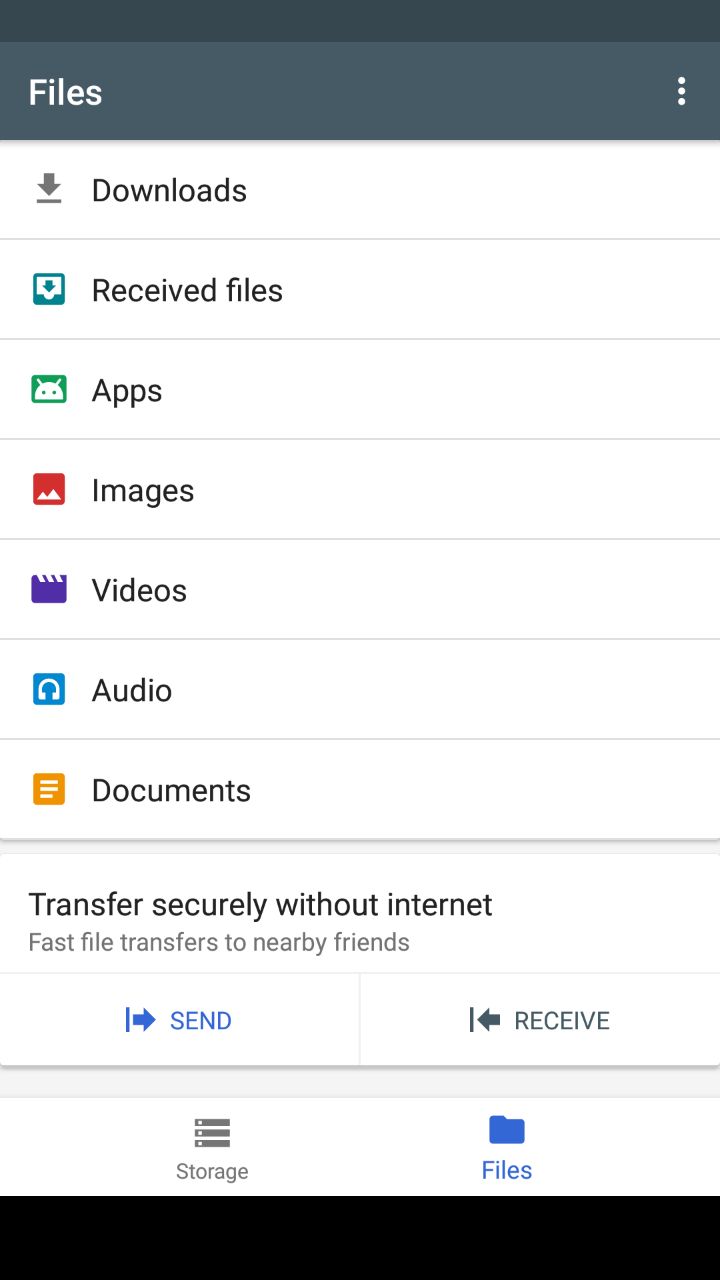The width and height of the screenshot is (720, 1280).
Task: Open the Documents category
Action: (x=360, y=790)
